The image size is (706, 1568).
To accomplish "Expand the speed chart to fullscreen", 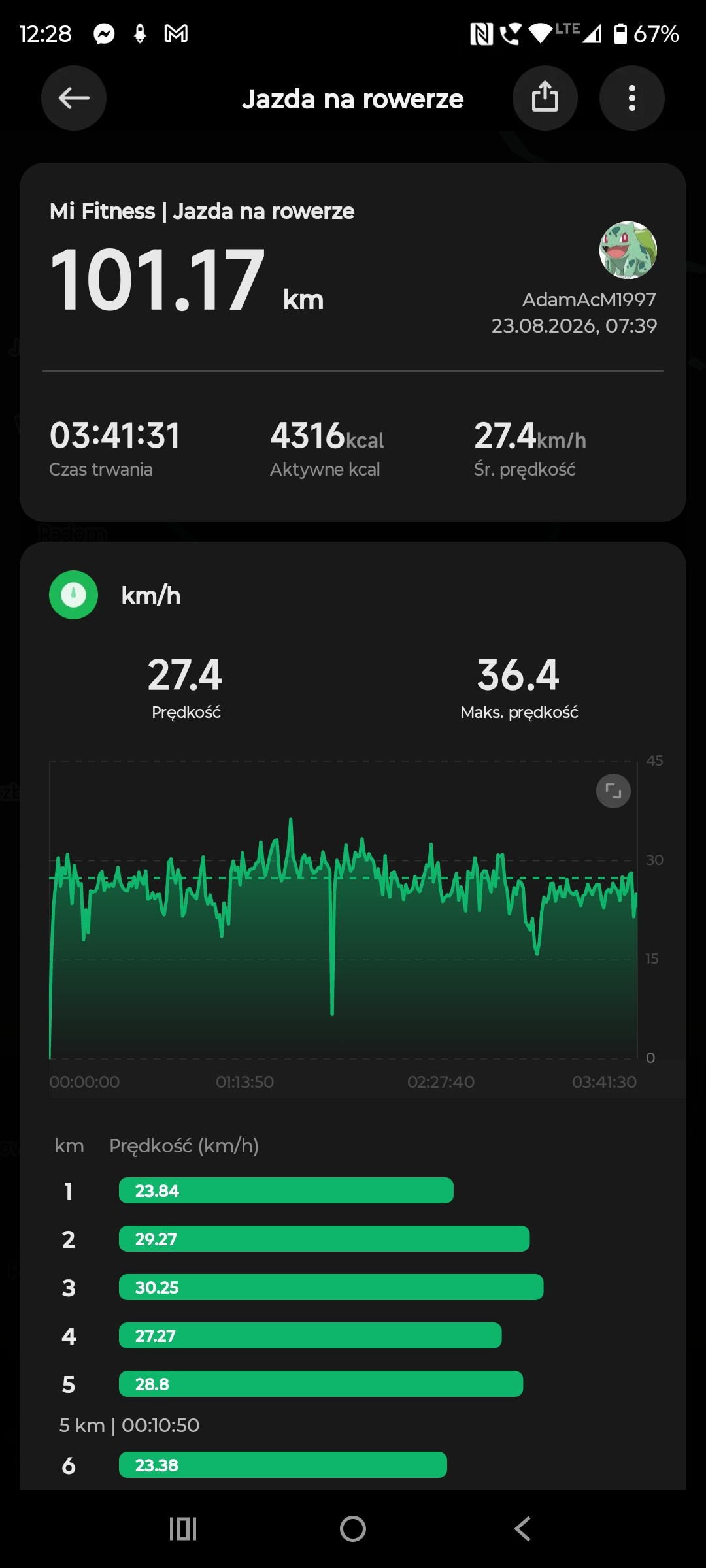I will tap(613, 791).
